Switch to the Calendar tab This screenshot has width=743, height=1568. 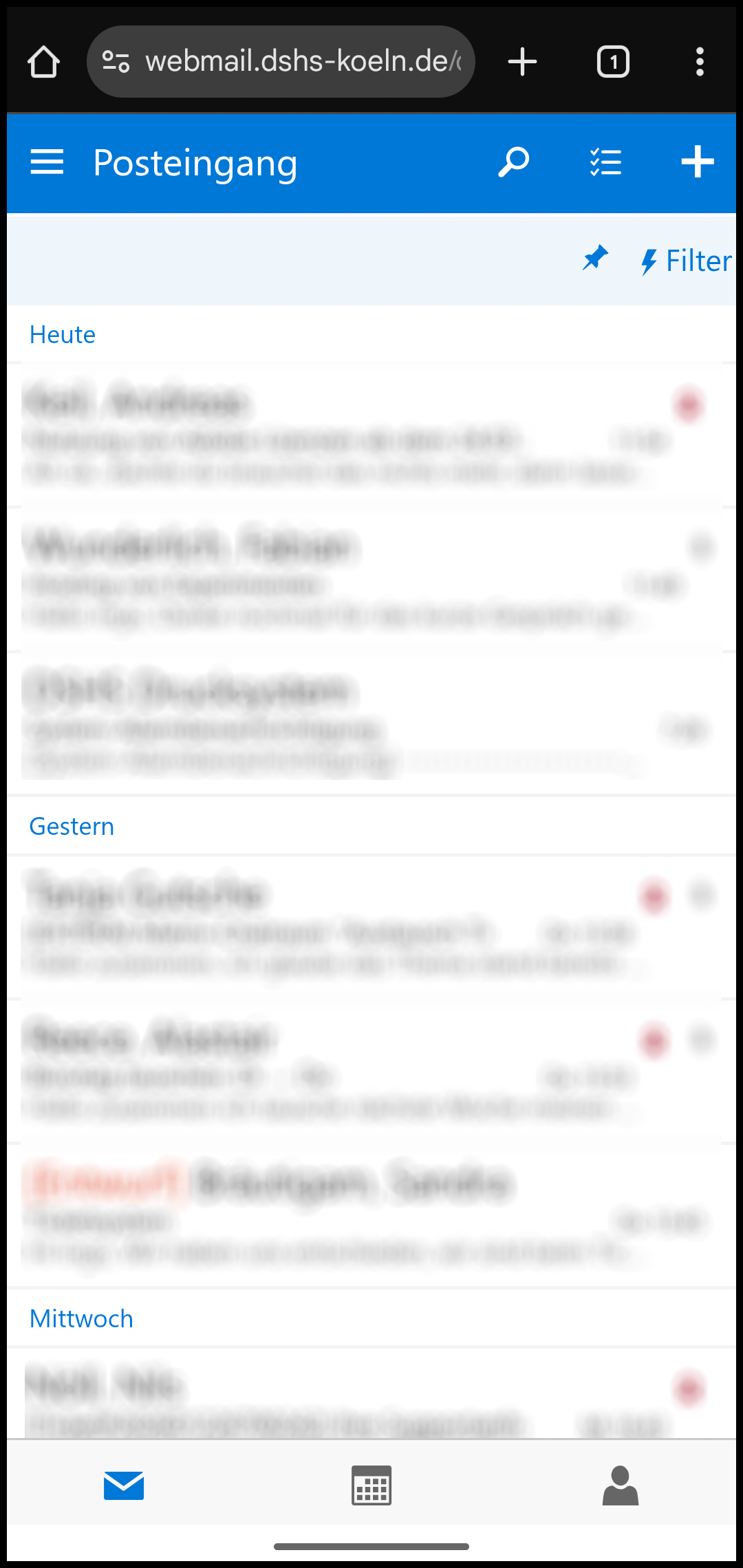tap(371, 1485)
